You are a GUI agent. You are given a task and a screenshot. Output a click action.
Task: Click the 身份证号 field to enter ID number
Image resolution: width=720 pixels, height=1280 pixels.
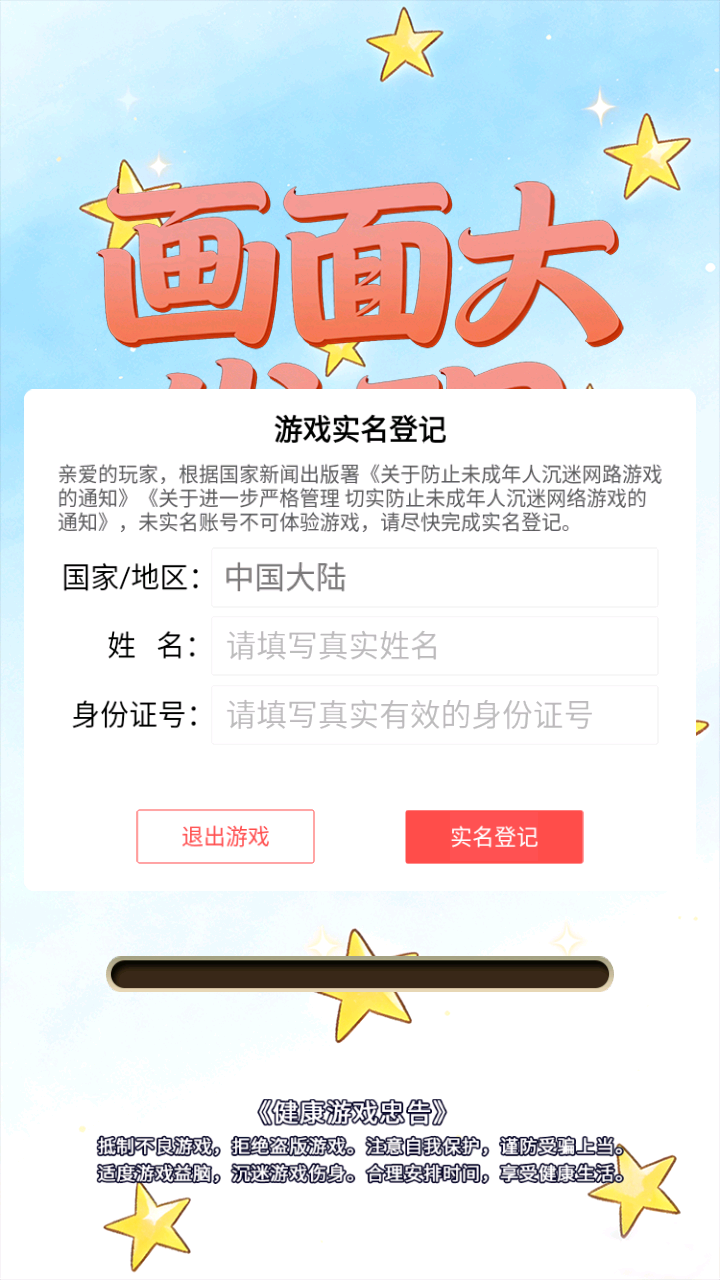click(435, 714)
